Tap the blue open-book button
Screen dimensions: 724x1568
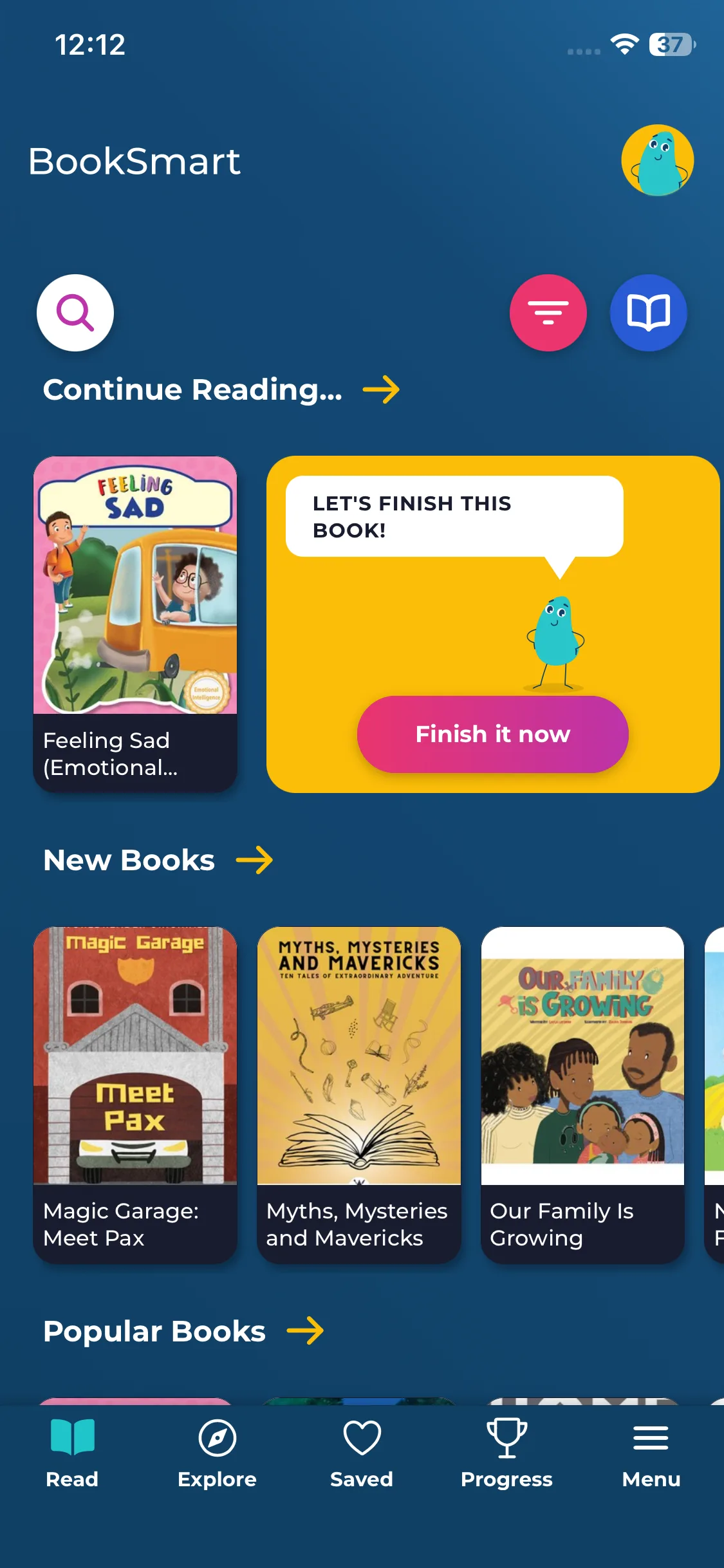coord(648,313)
